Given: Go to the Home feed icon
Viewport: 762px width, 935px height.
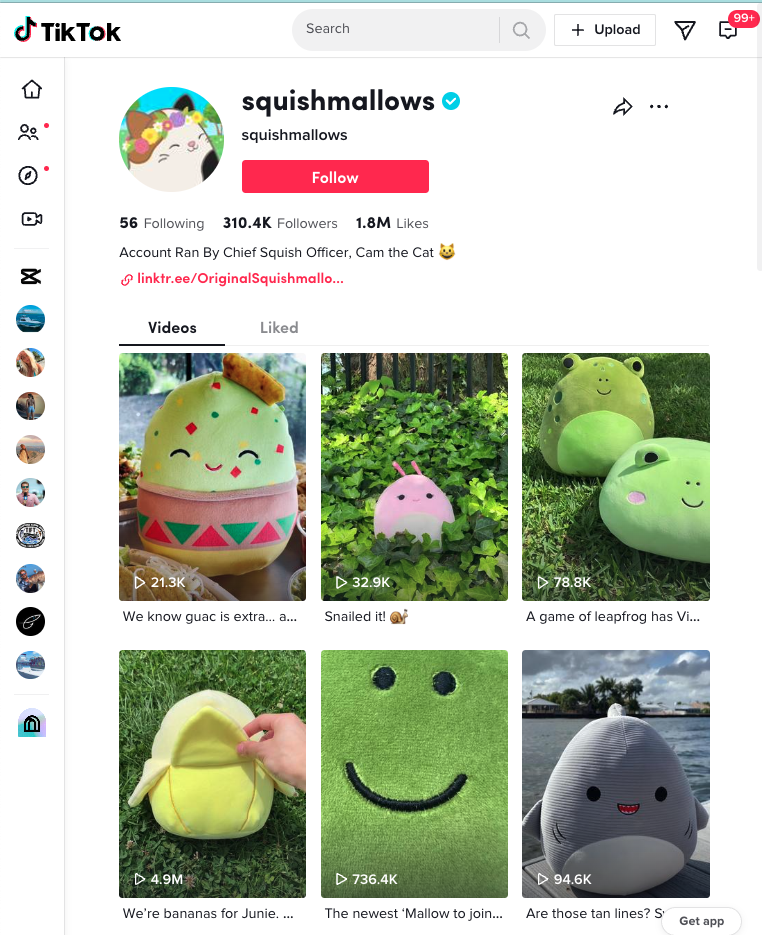Looking at the screenshot, I should pos(31,89).
